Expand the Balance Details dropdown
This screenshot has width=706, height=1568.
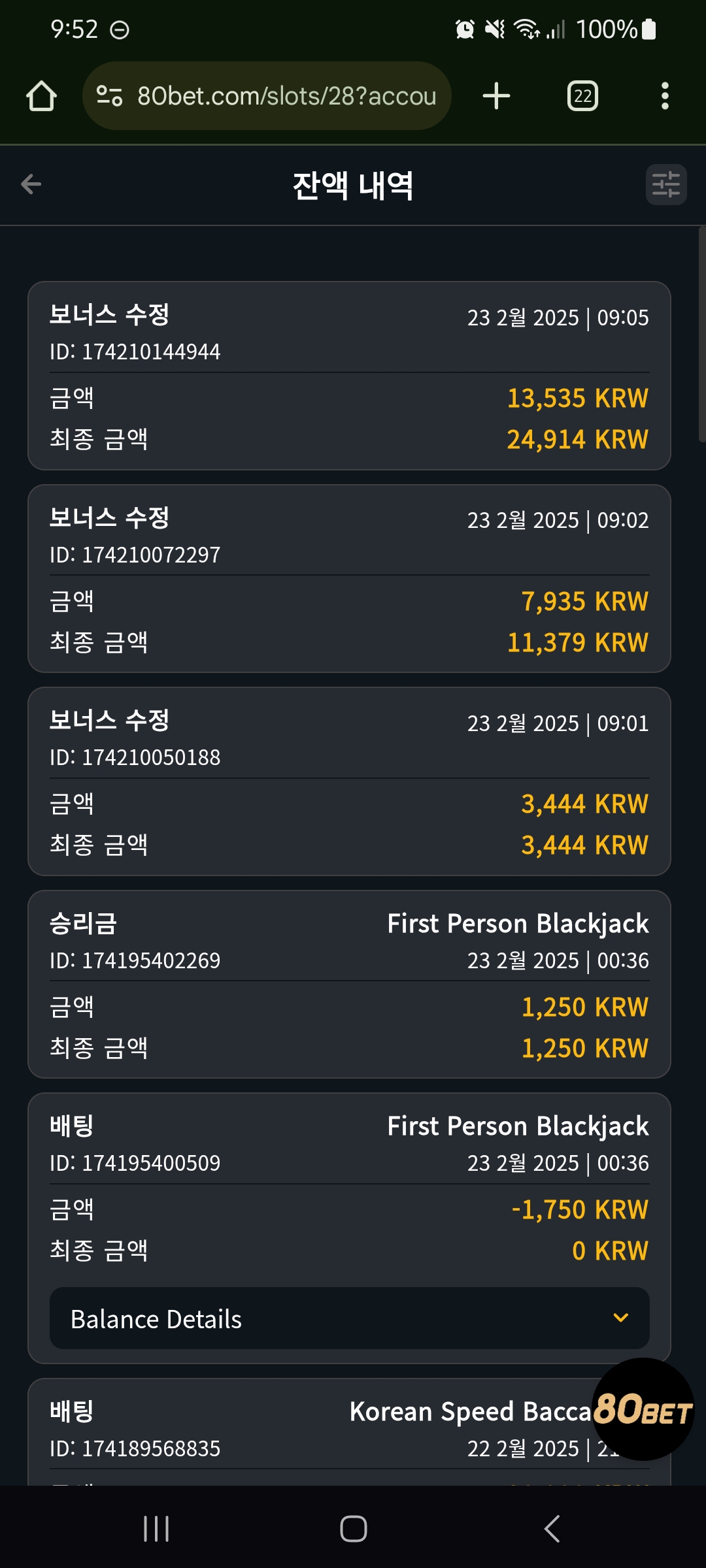click(350, 1318)
